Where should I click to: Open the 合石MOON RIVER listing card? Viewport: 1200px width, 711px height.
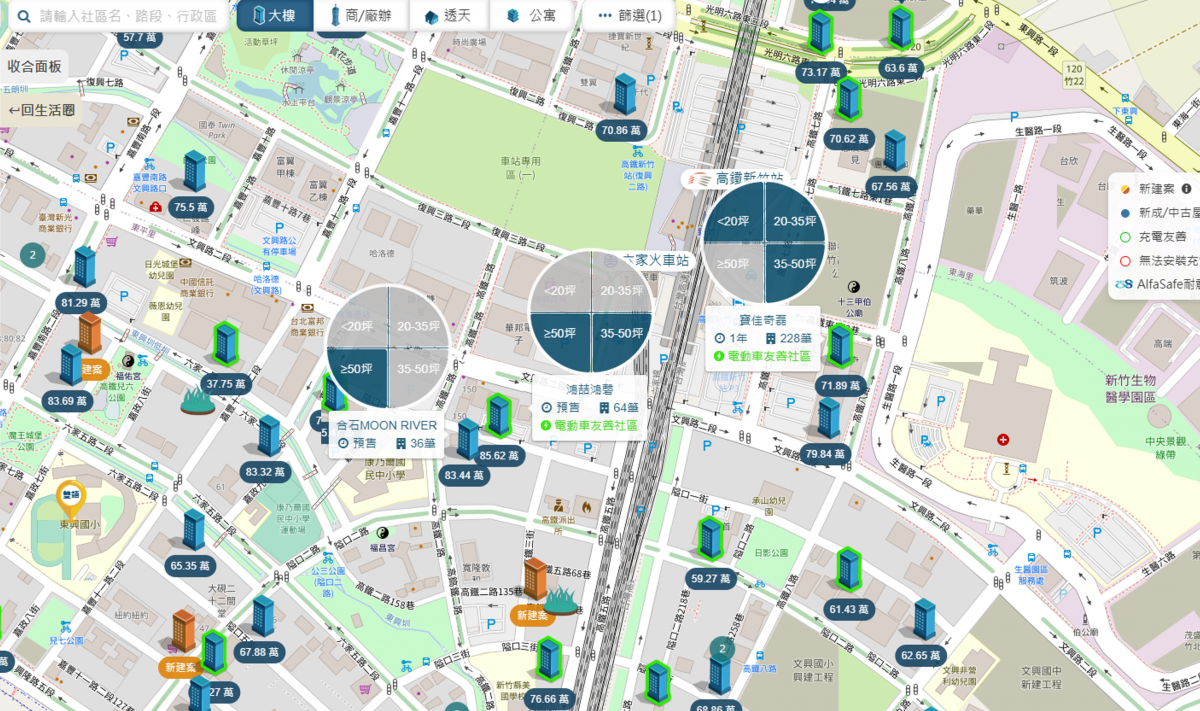387,433
